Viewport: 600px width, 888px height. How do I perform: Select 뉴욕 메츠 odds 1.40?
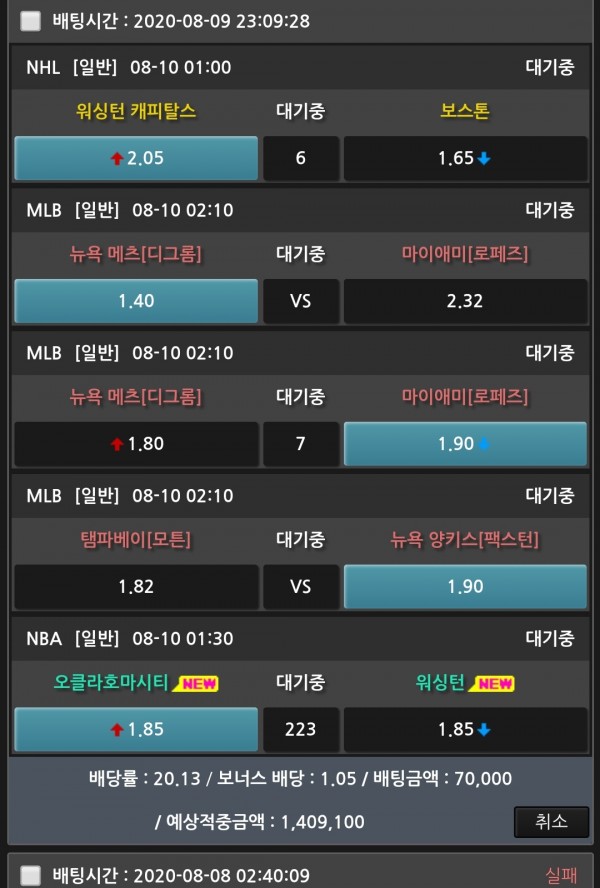tap(137, 300)
